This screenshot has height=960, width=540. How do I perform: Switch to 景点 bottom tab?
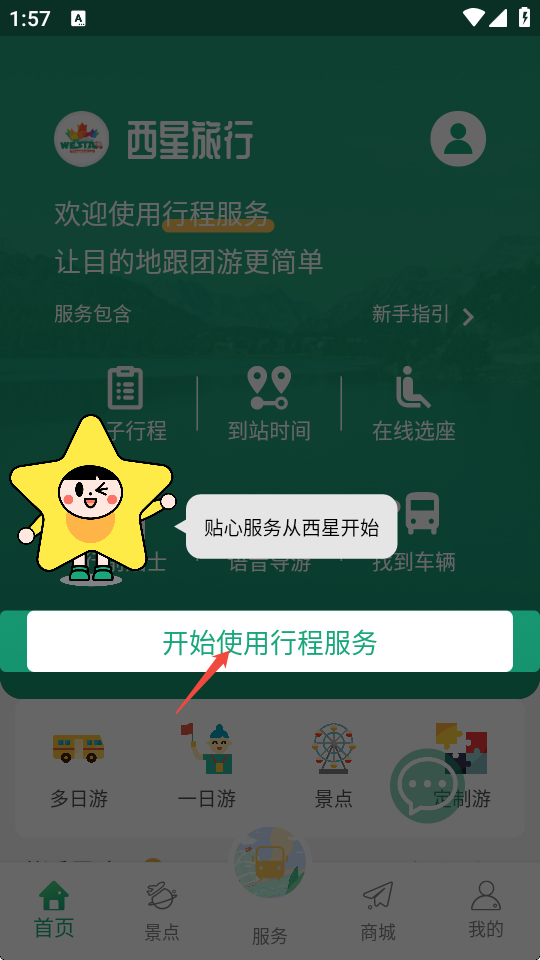click(x=162, y=912)
